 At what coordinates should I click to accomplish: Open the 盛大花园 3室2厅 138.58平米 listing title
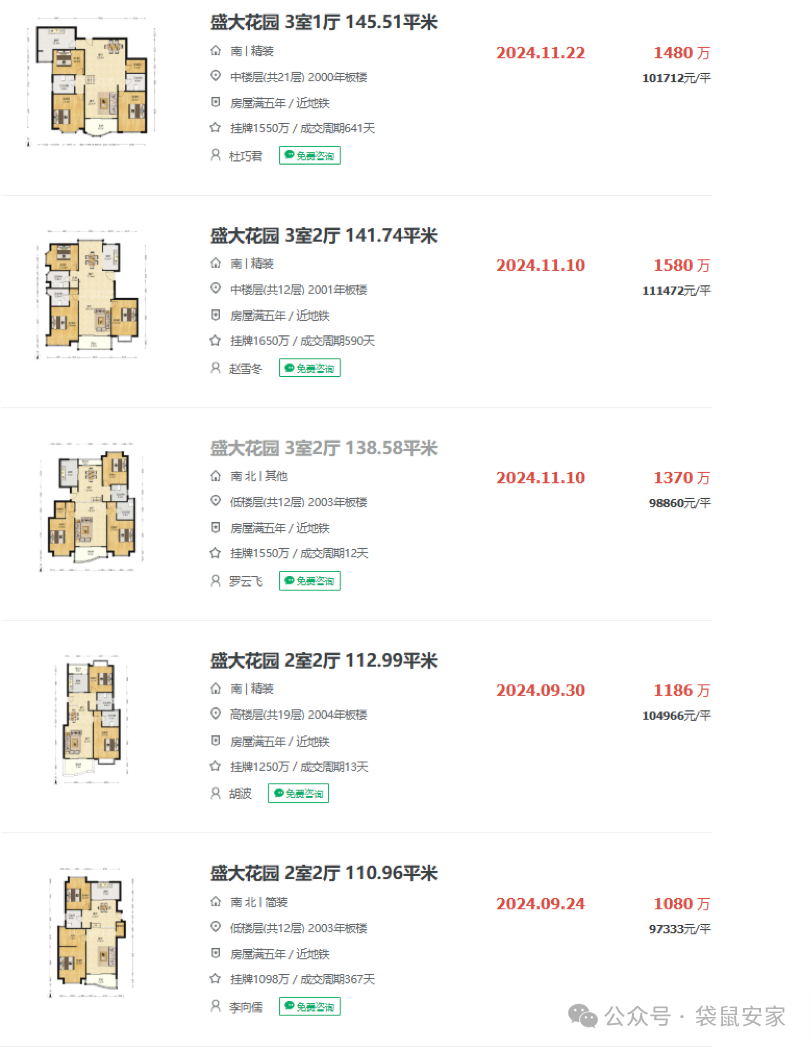(x=323, y=448)
